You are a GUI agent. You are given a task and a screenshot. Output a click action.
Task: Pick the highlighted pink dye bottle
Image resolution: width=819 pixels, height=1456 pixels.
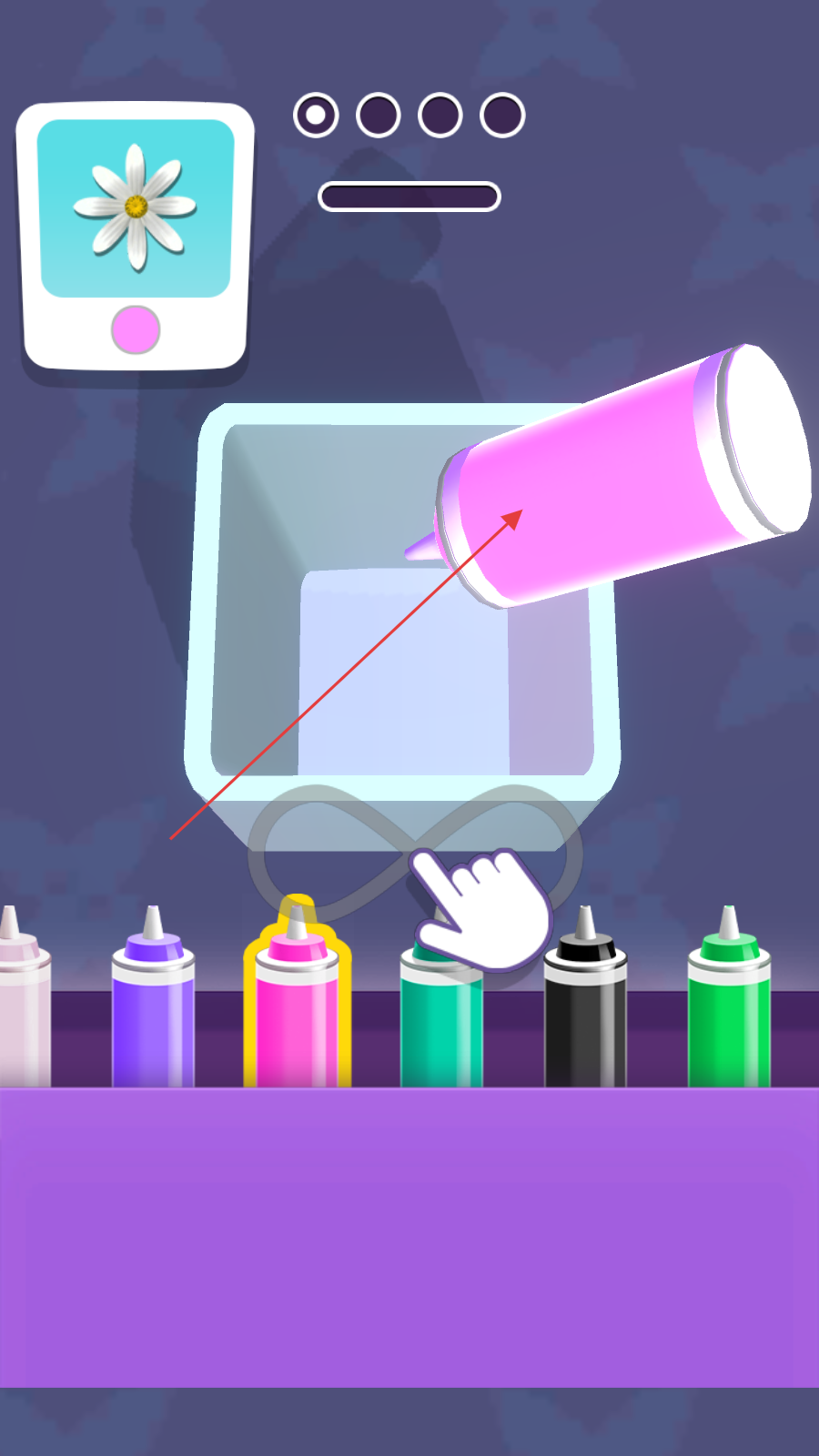297,1010
